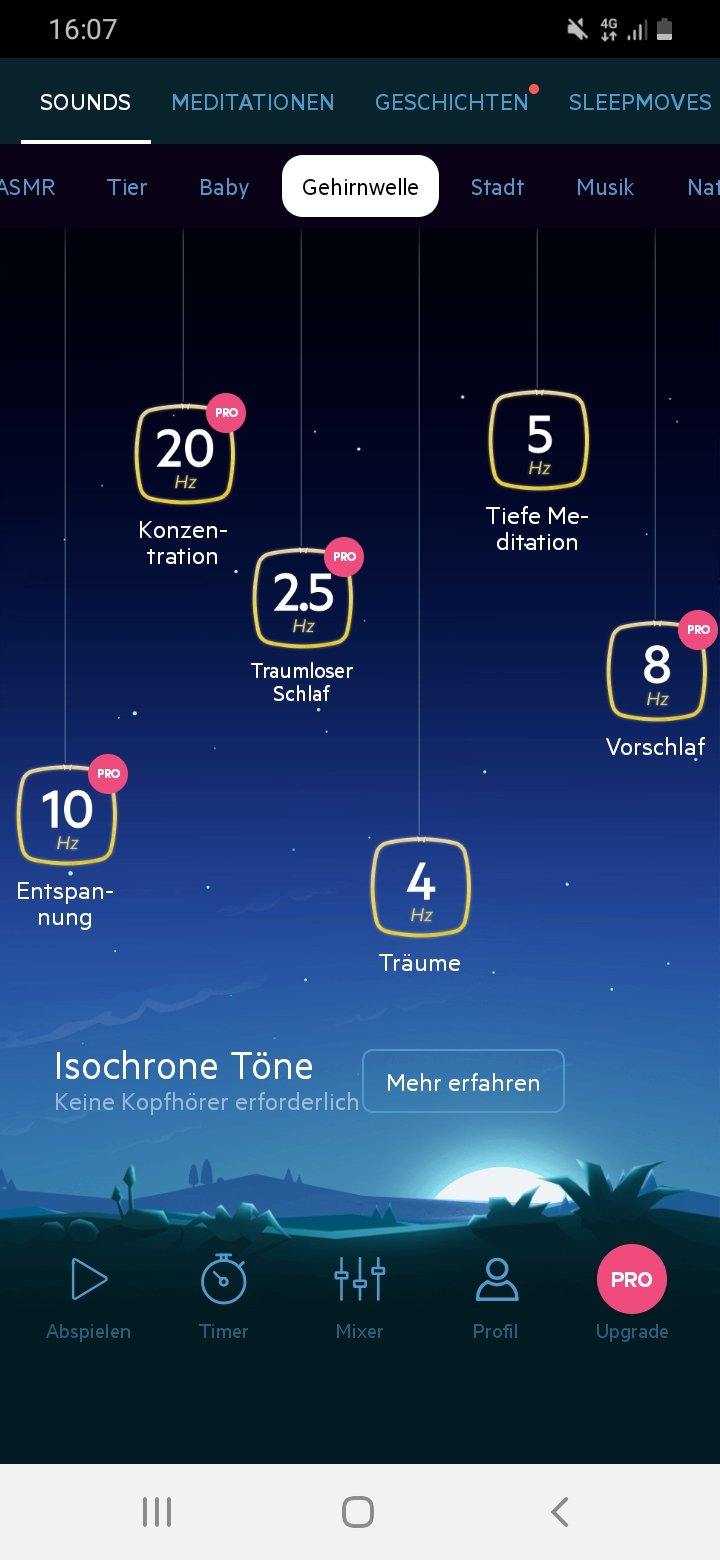The image size is (720, 1560).
Task: Go back using the system back button
Action: (x=560, y=1512)
